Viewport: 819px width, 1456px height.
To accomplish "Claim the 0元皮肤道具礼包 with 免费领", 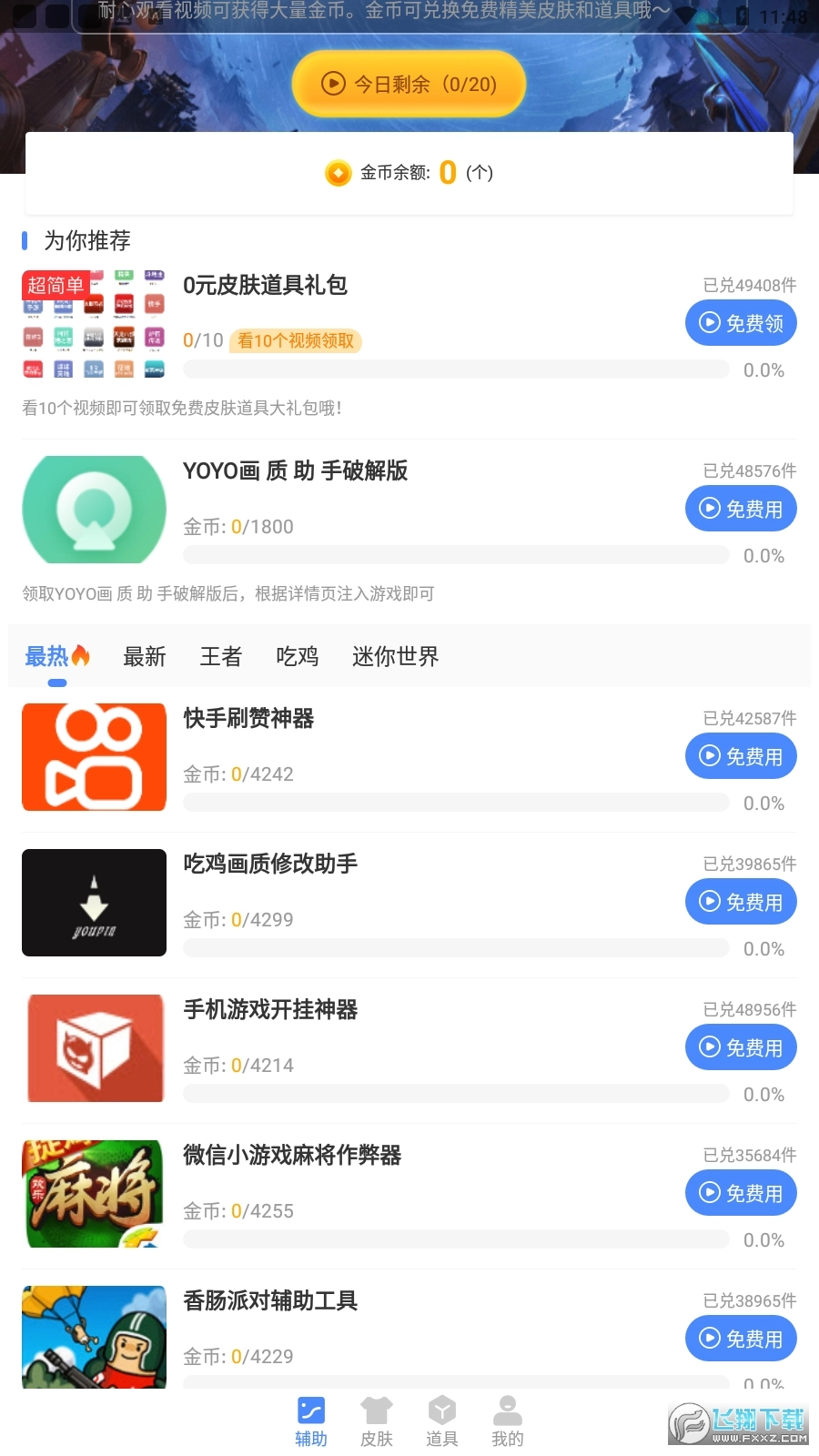I will coord(741,323).
